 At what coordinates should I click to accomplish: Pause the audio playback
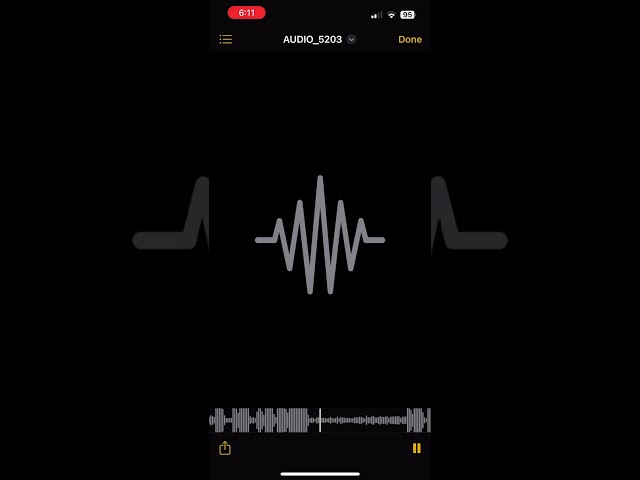[x=416, y=448]
